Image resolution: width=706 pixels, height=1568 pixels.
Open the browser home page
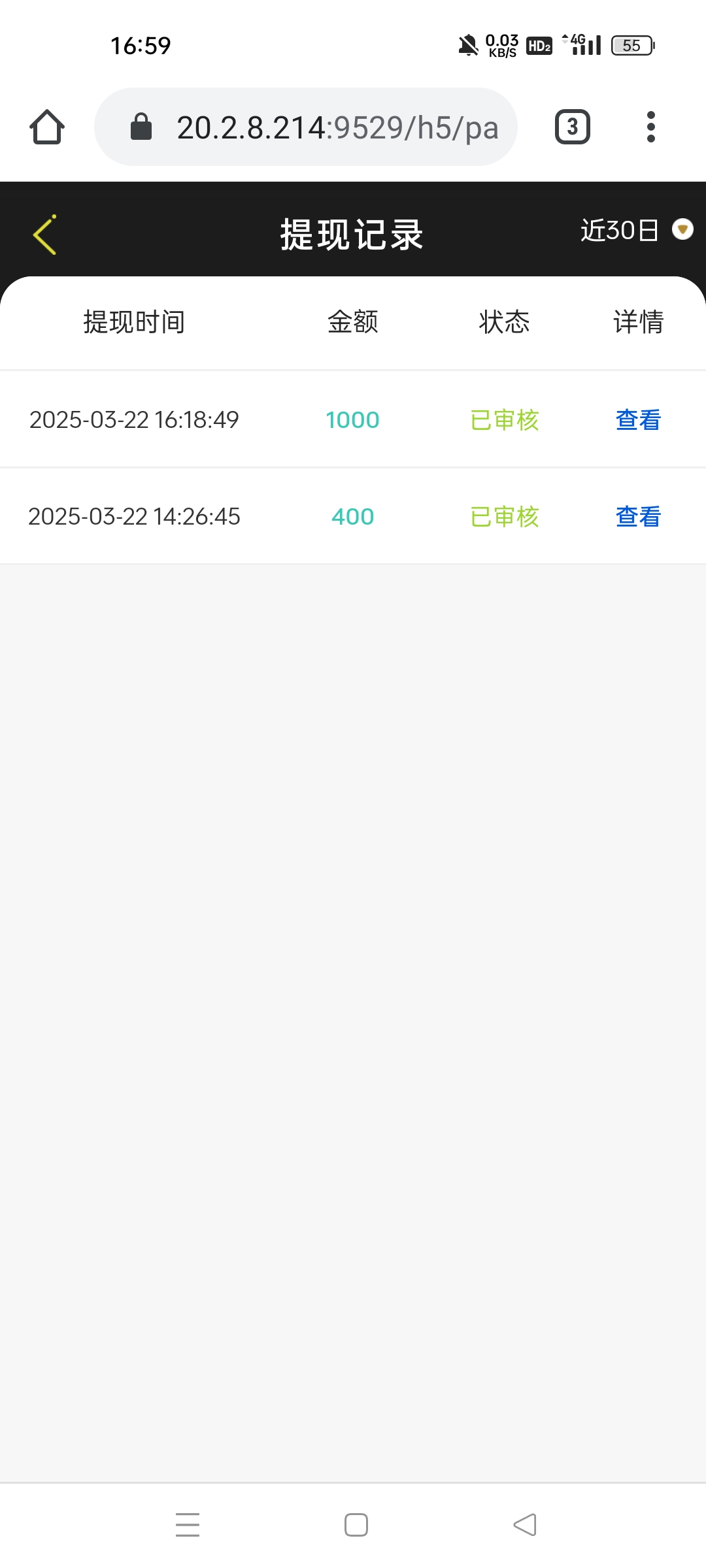point(47,127)
